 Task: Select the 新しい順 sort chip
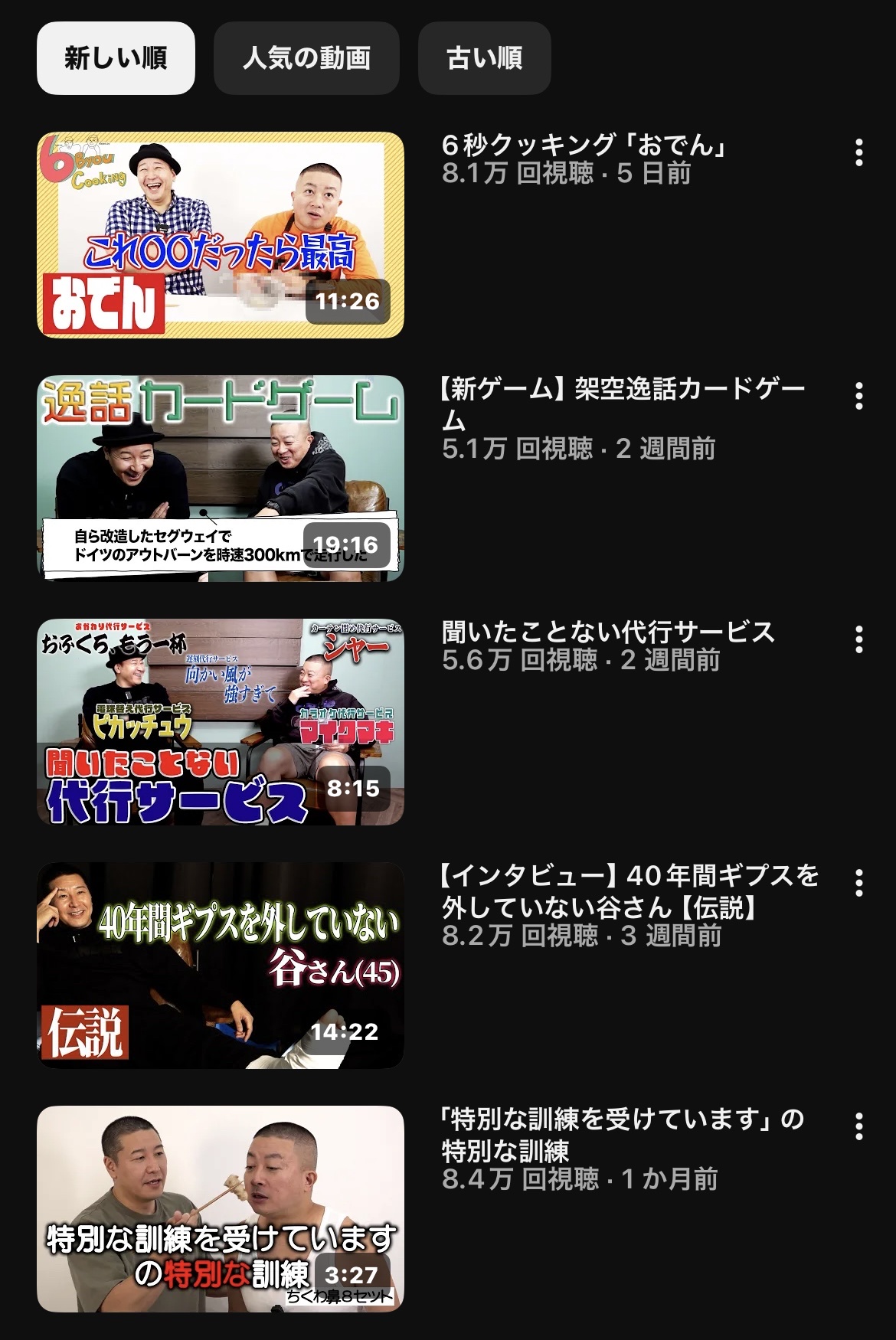click(116, 58)
